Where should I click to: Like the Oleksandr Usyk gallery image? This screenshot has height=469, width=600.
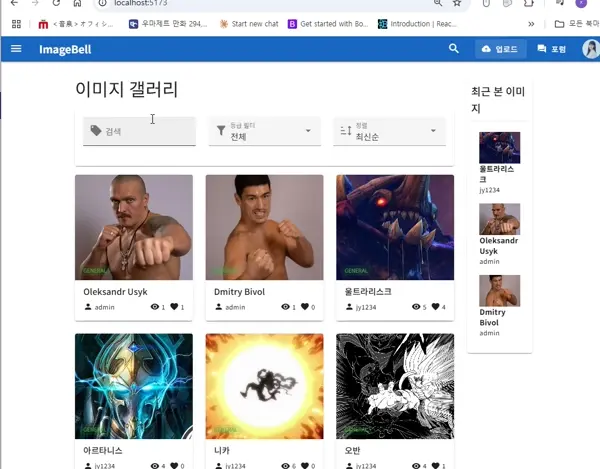click(175, 307)
